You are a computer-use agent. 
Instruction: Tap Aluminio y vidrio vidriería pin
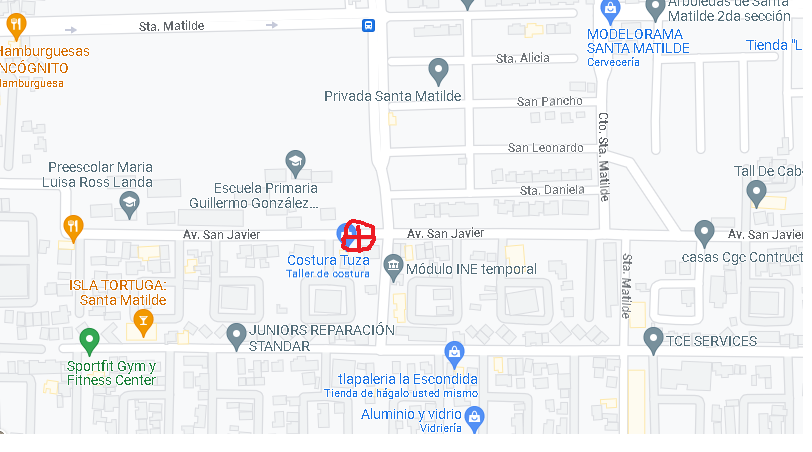(x=474, y=417)
